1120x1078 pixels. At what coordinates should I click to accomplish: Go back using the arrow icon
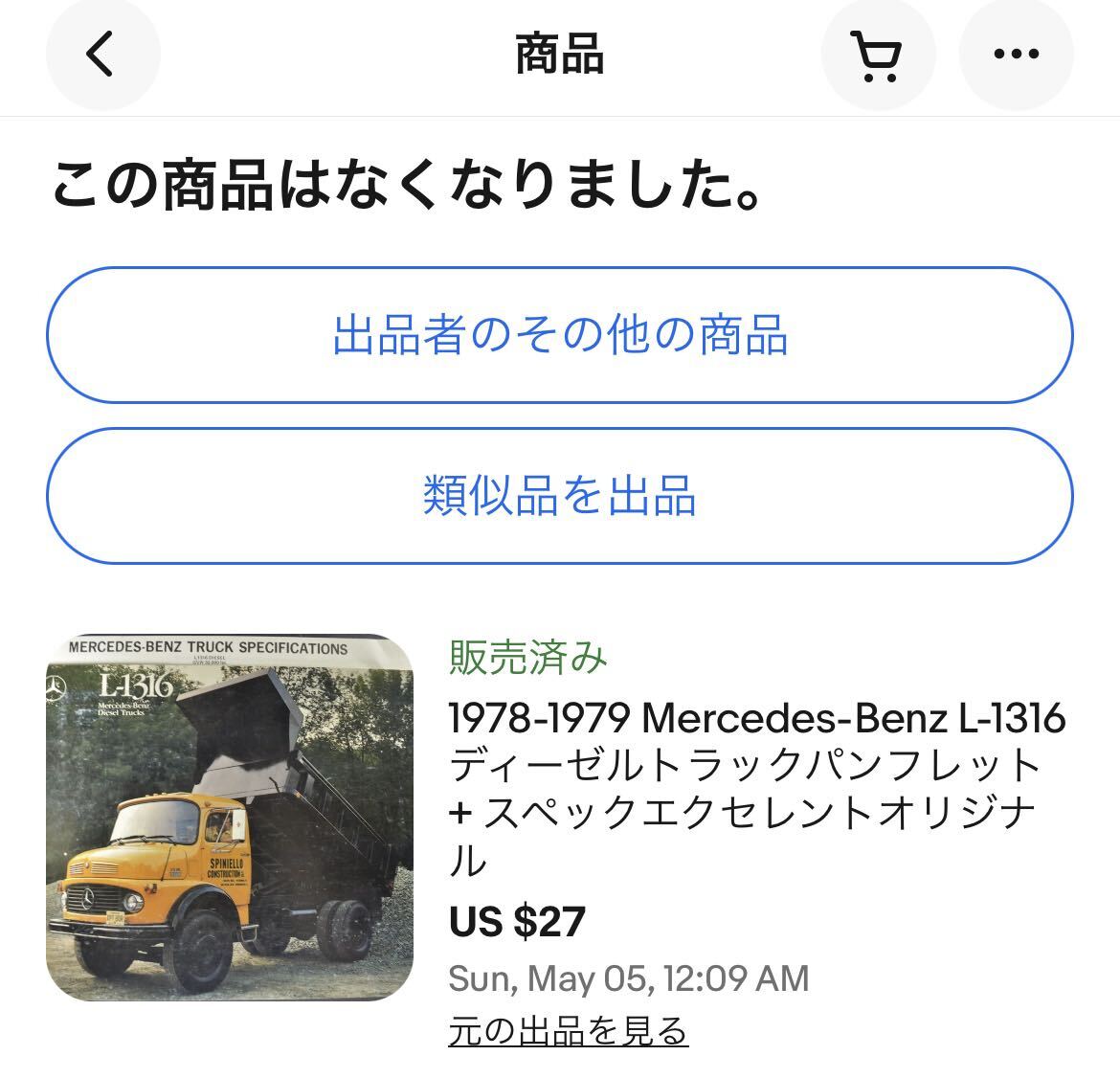[x=101, y=54]
